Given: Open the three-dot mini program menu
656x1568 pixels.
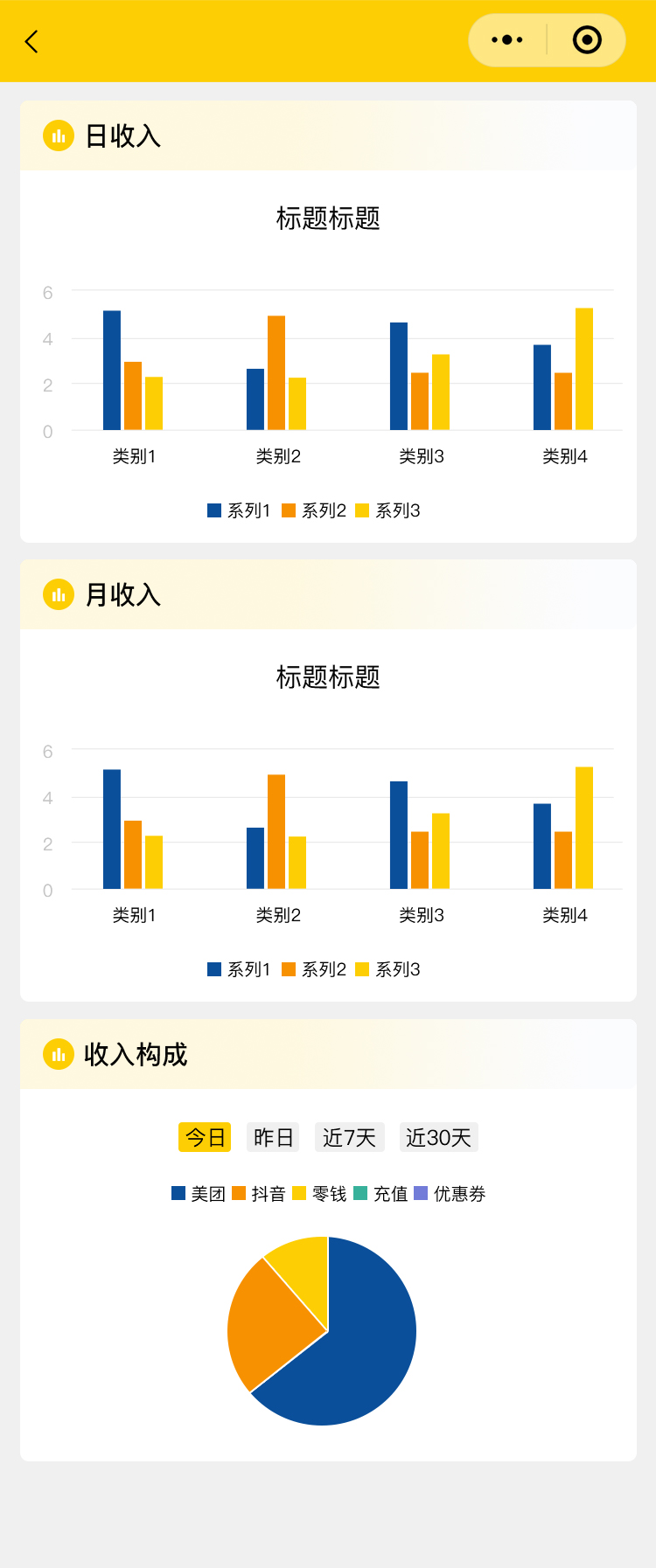Looking at the screenshot, I should click(x=507, y=40).
